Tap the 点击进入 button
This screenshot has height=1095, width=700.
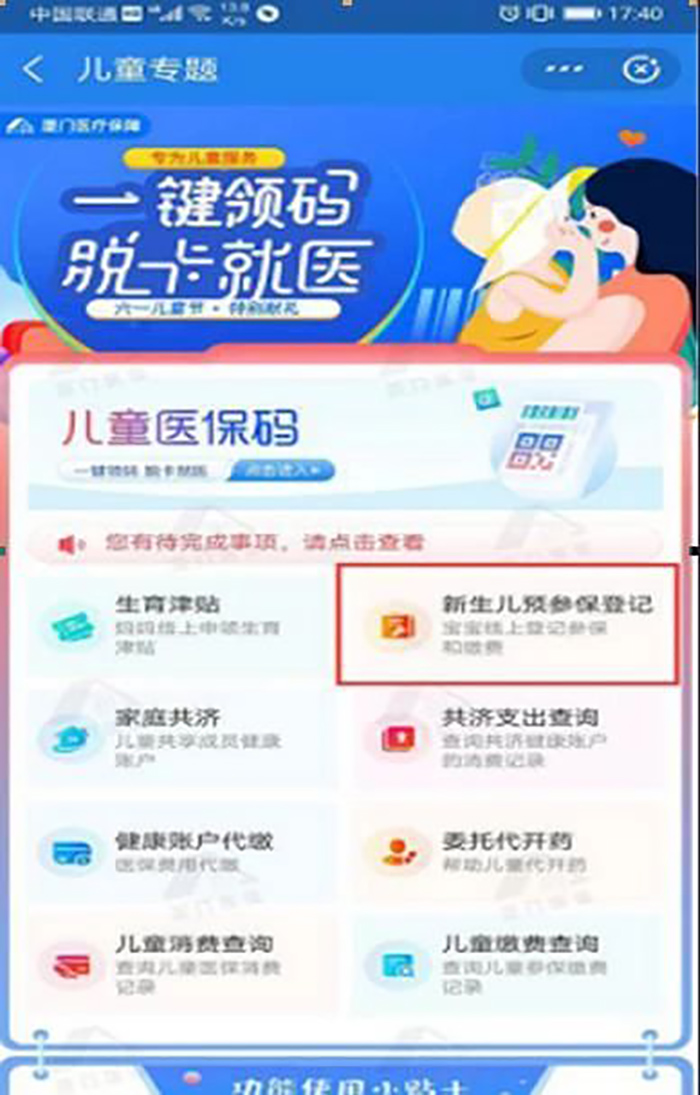click(x=285, y=471)
